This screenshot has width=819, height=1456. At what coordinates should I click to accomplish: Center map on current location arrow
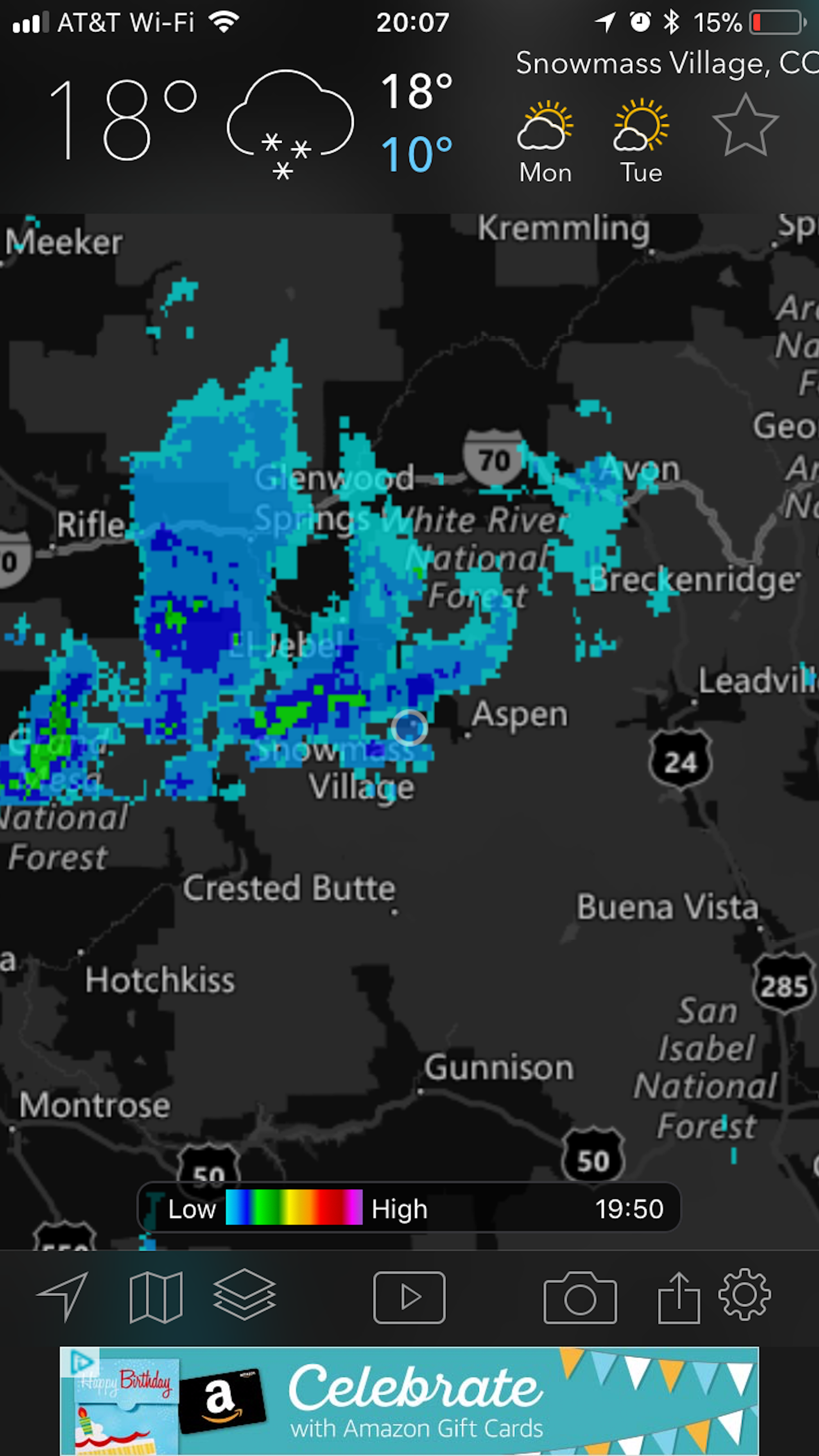pyautogui.click(x=63, y=1296)
